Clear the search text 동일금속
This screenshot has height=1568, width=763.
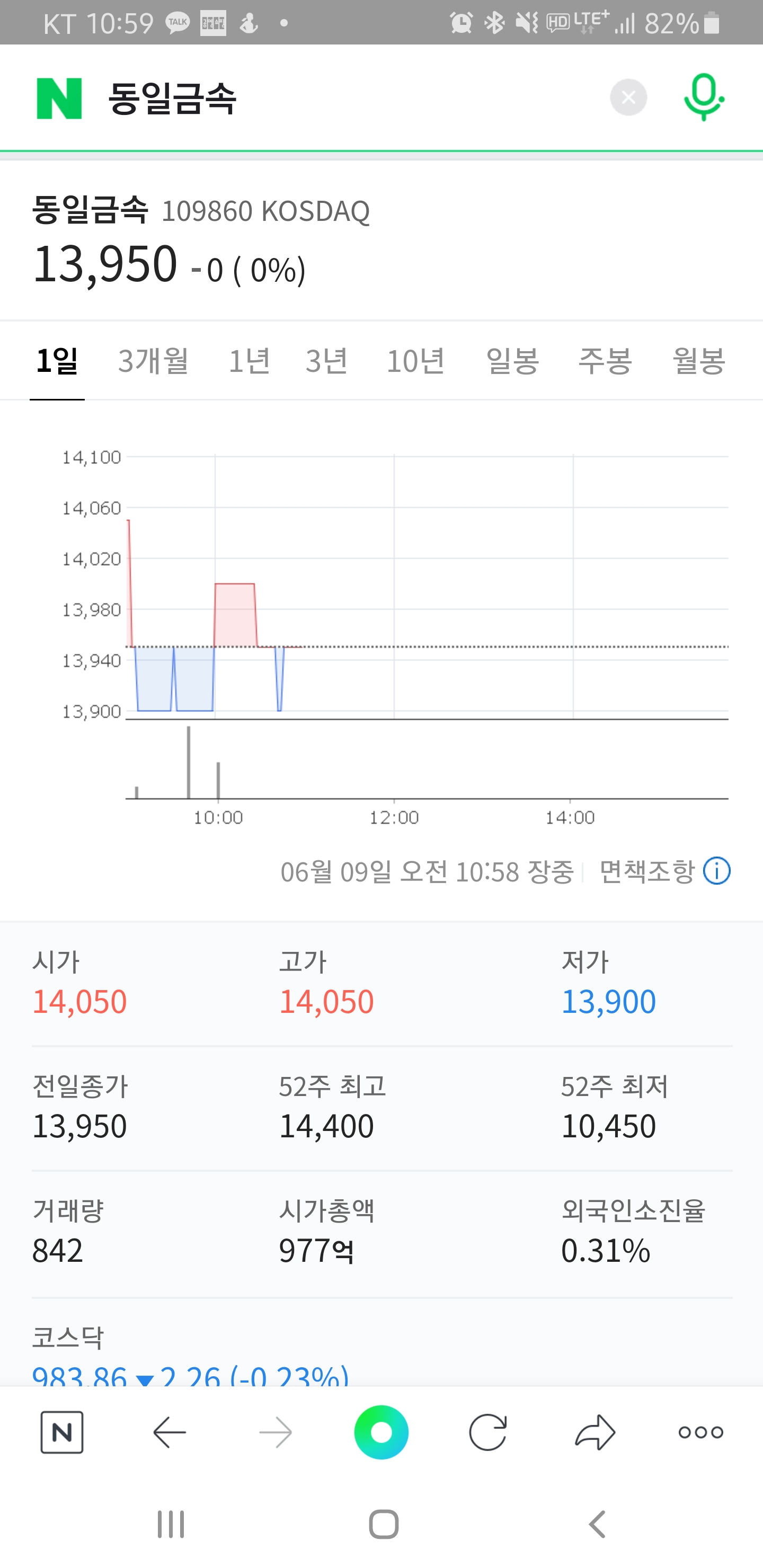click(x=628, y=97)
